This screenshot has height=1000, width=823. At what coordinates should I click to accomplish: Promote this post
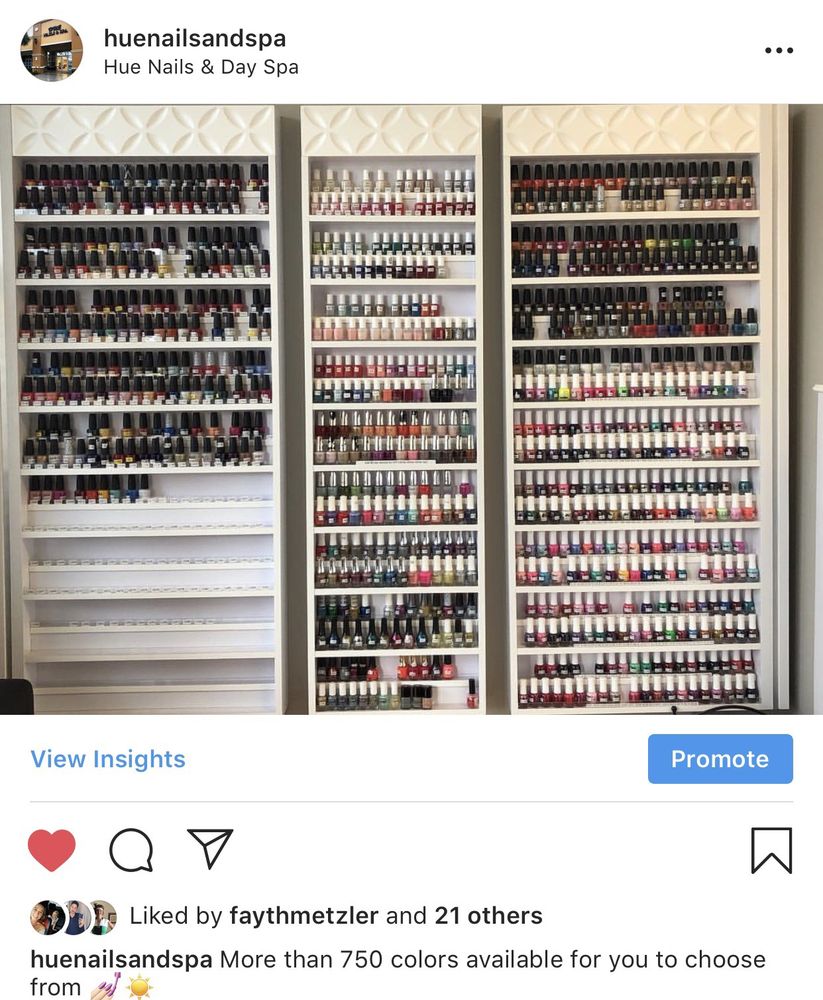[x=720, y=759]
